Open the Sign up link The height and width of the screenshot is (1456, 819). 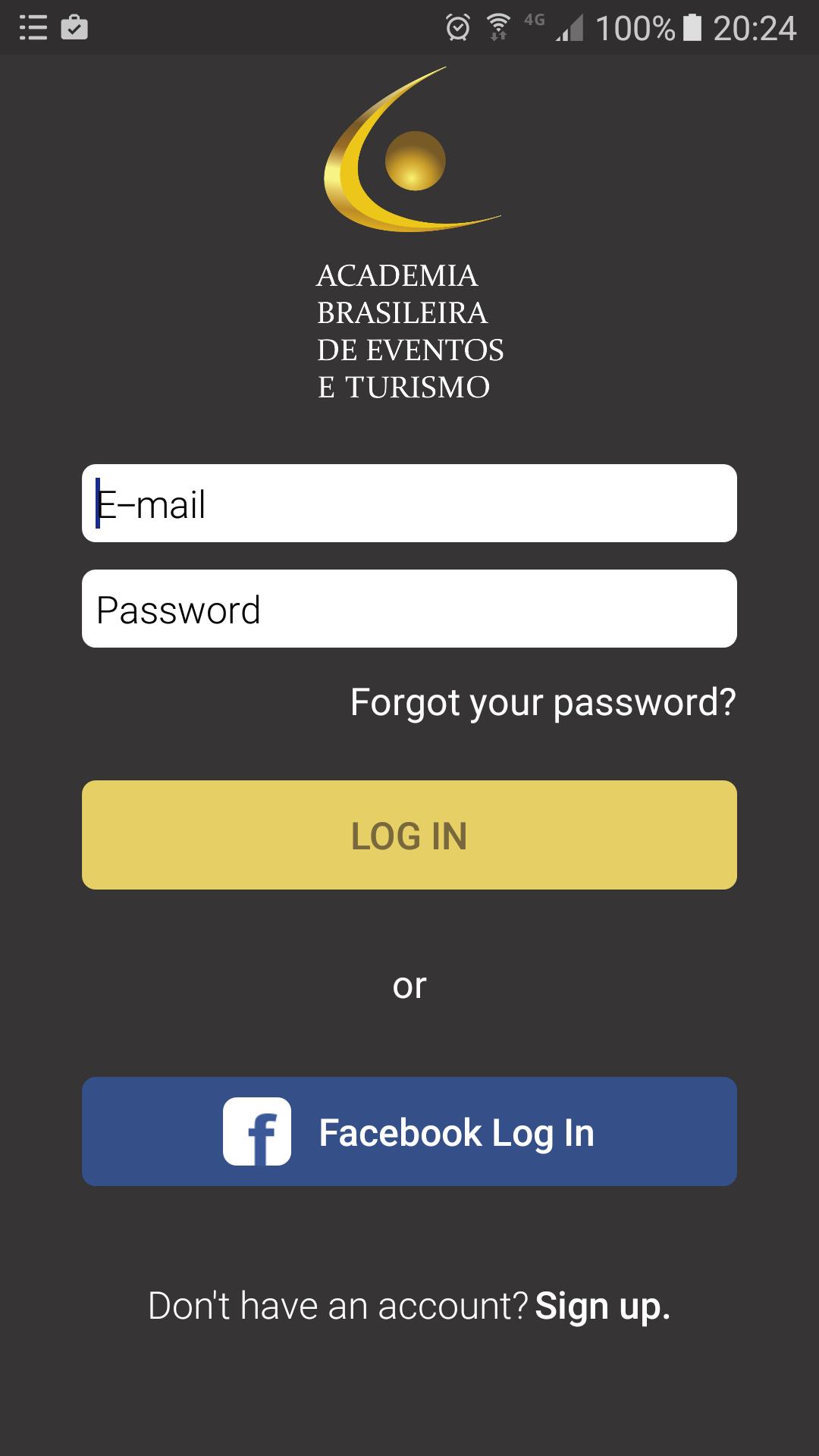(x=602, y=1306)
